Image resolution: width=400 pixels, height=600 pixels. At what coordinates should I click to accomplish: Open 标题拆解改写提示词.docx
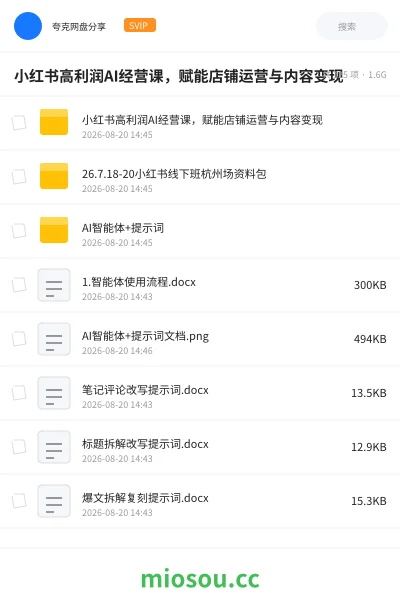tap(200, 447)
